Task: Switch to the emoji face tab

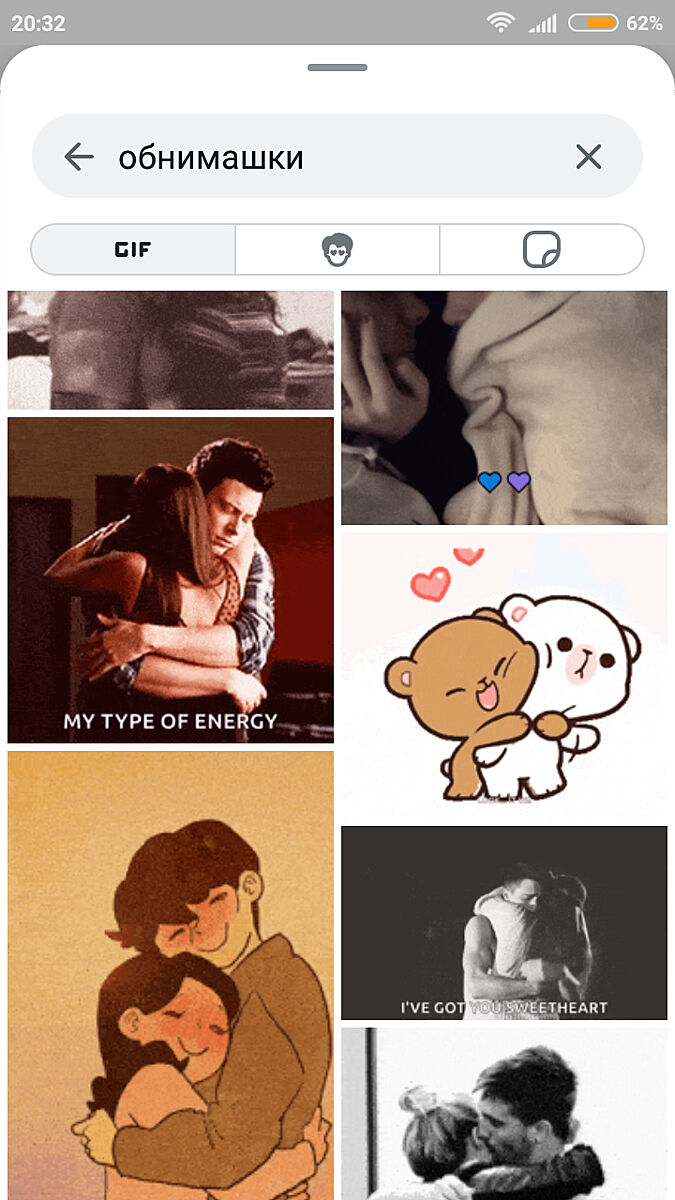Action: (x=337, y=249)
